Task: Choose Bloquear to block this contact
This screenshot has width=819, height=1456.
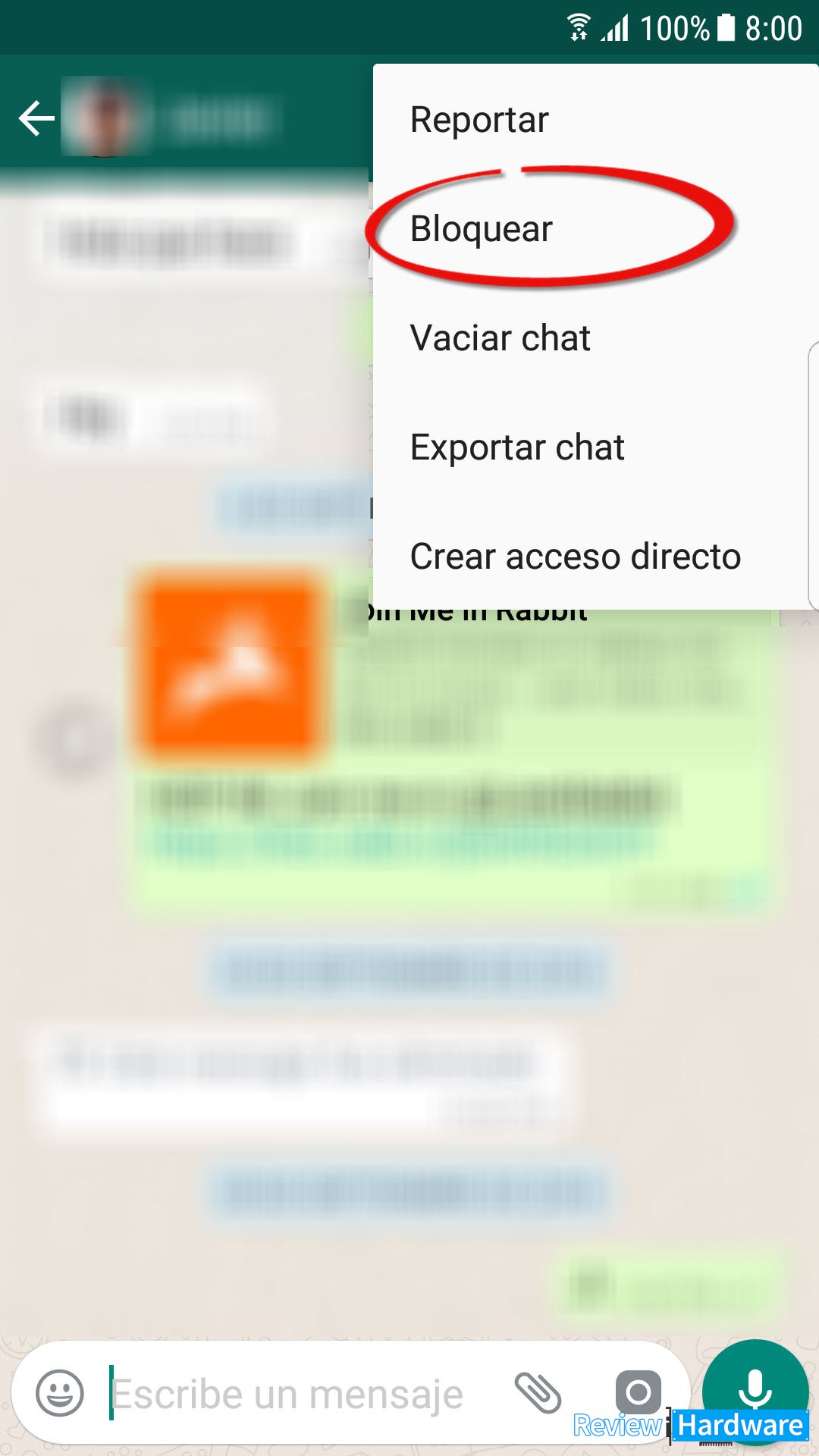Action: tap(595, 229)
